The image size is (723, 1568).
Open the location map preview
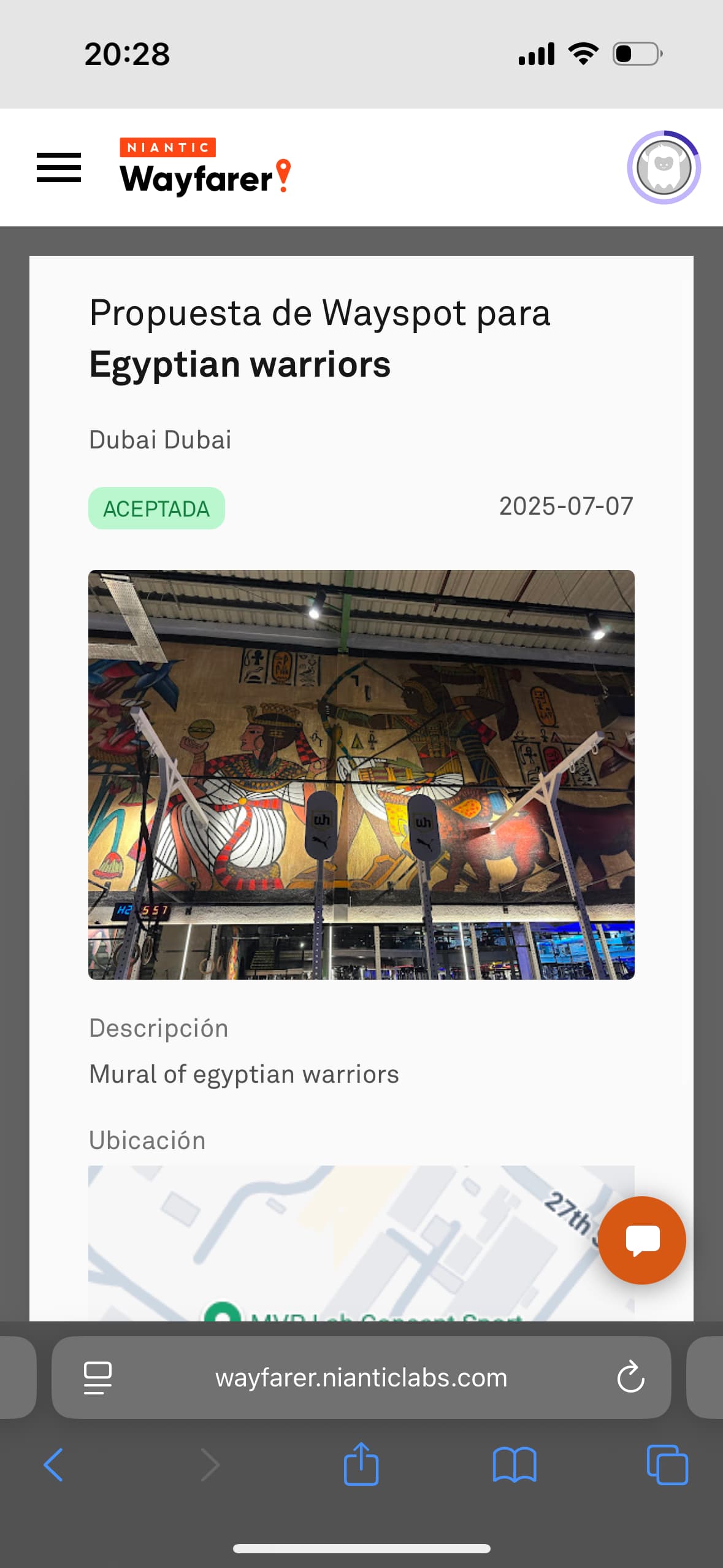361,1243
